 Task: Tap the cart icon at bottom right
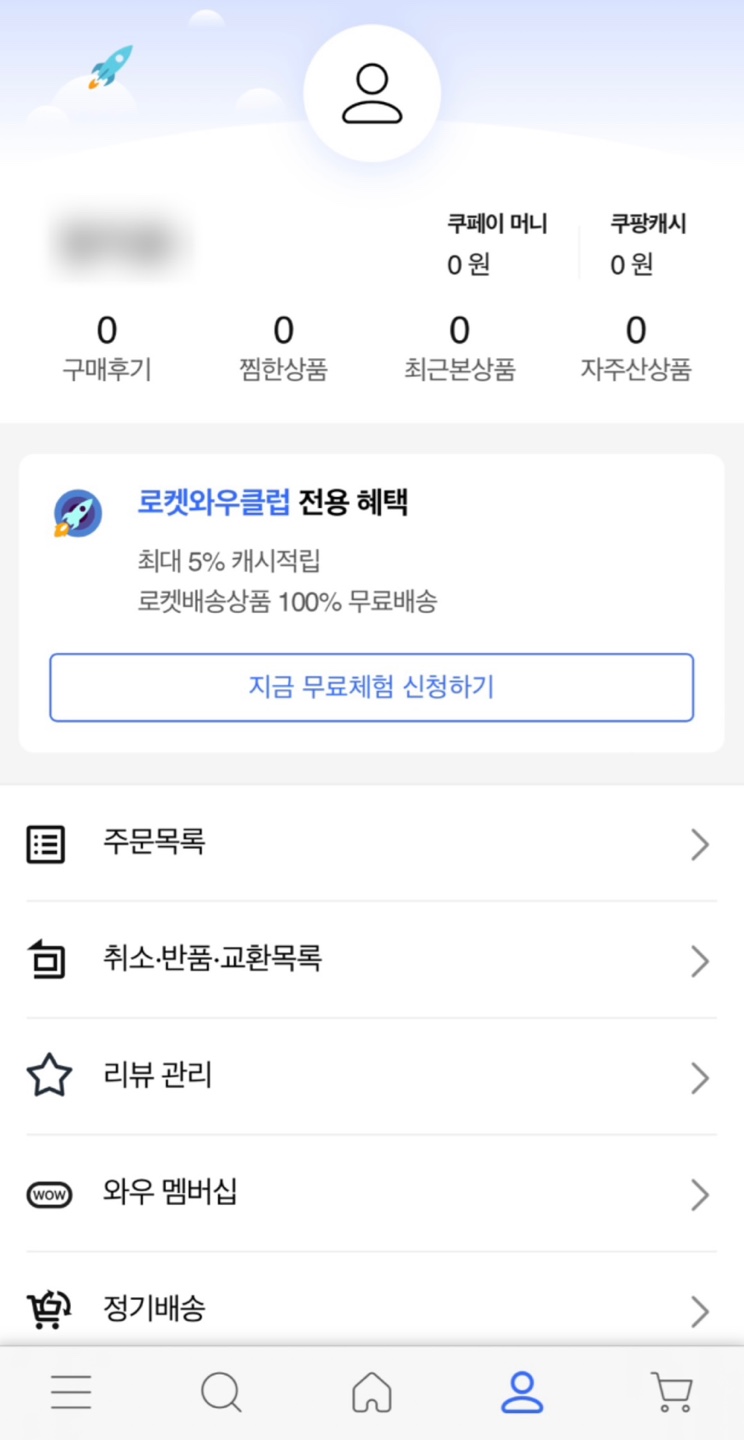tap(672, 1390)
